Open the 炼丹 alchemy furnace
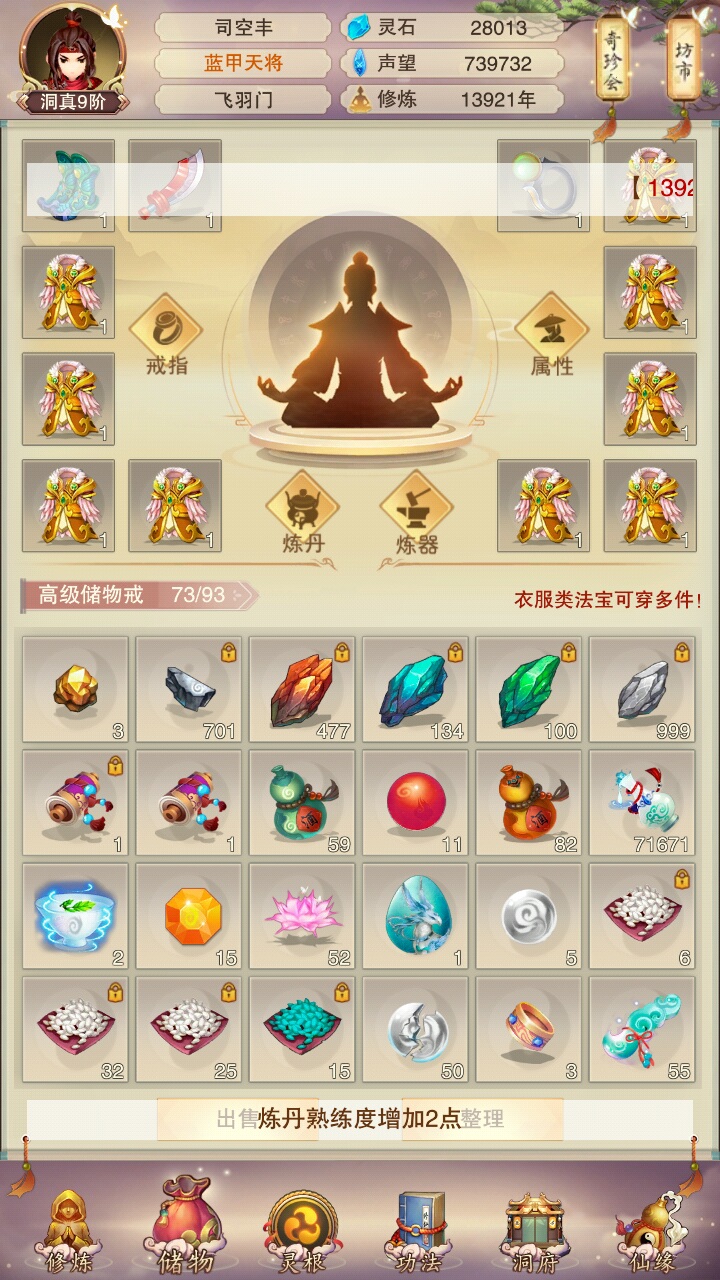Viewport: 720px width, 1280px height. click(303, 513)
